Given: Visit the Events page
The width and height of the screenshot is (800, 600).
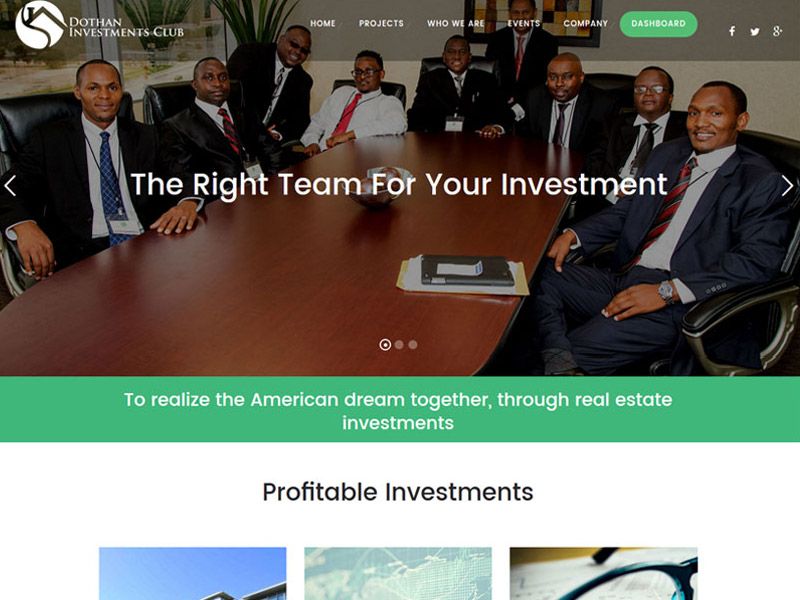Looking at the screenshot, I should pos(523,23).
